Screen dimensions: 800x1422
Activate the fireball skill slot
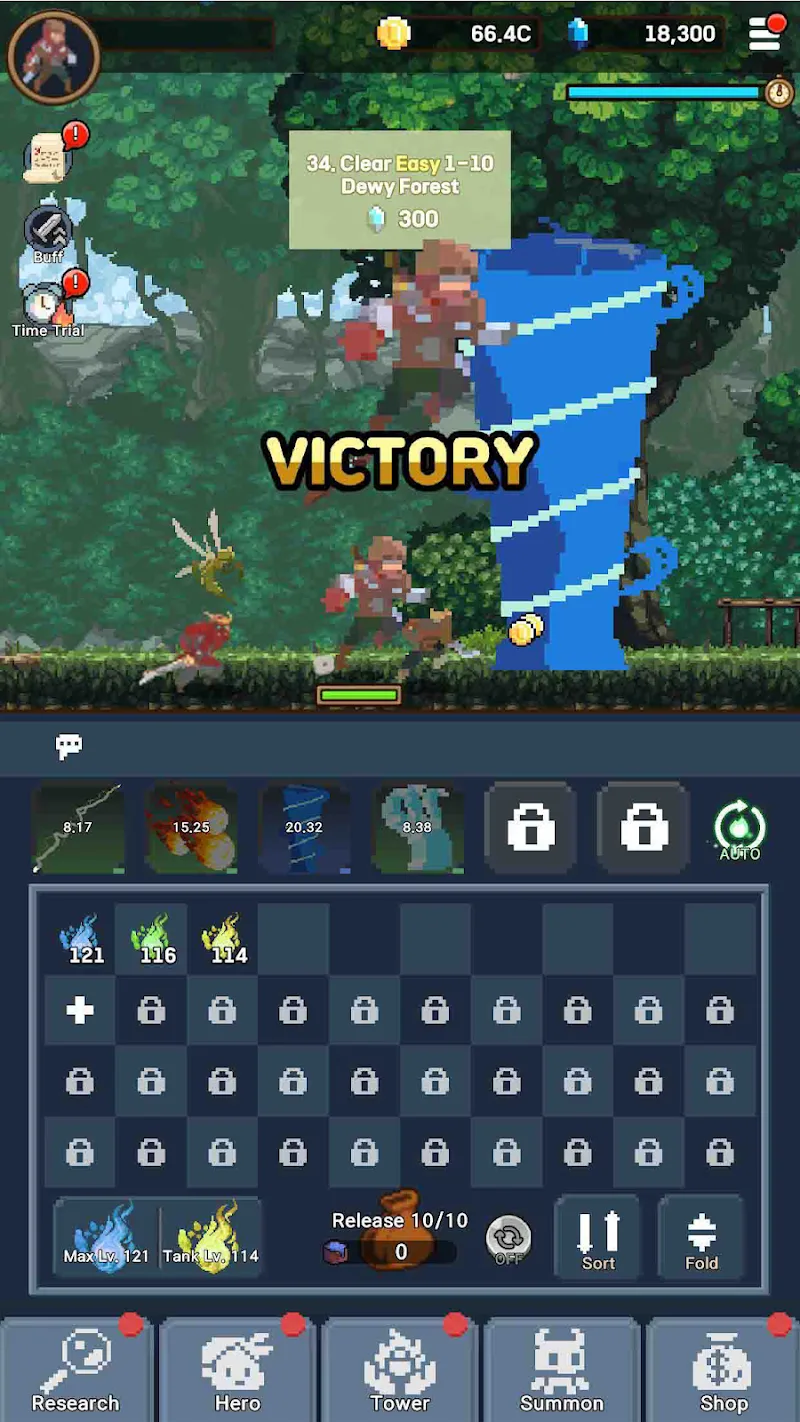(191, 828)
